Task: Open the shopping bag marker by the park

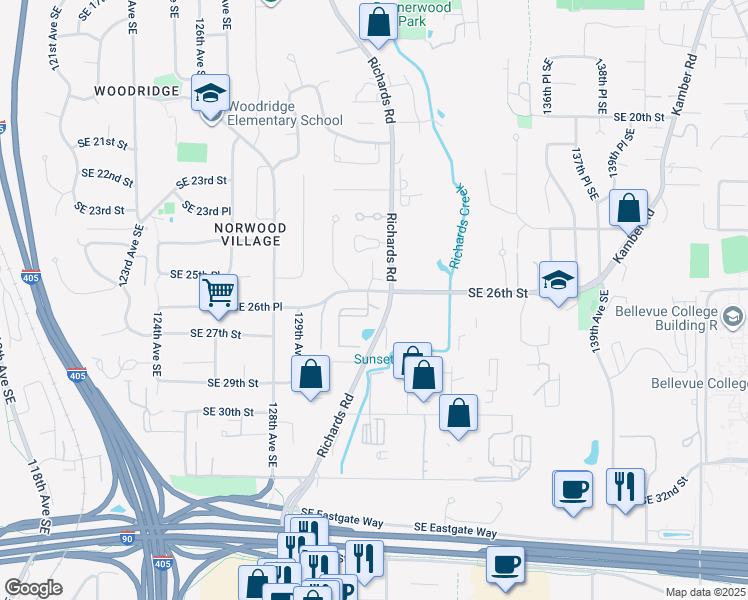Action: coord(378,22)
